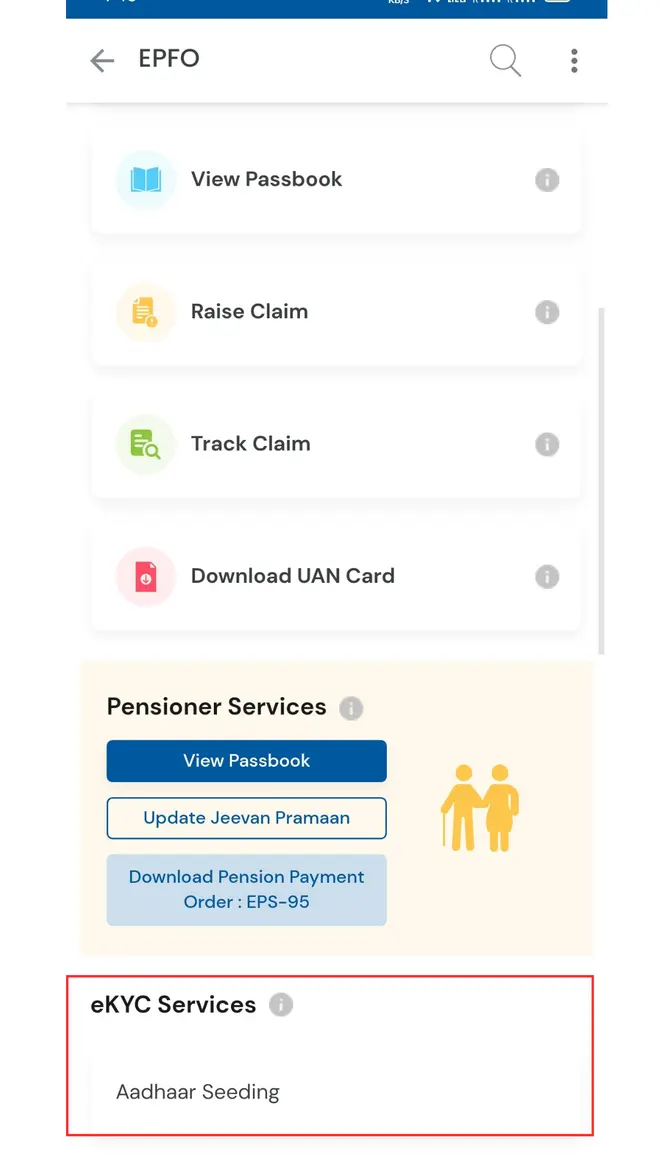Select Update Jeevan Pramaan

246,818
